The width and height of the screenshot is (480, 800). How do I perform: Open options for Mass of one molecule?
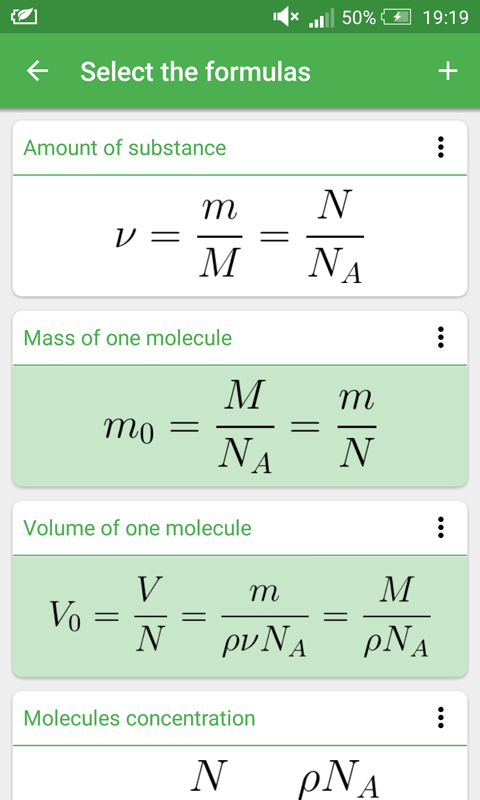click(441, 338)
